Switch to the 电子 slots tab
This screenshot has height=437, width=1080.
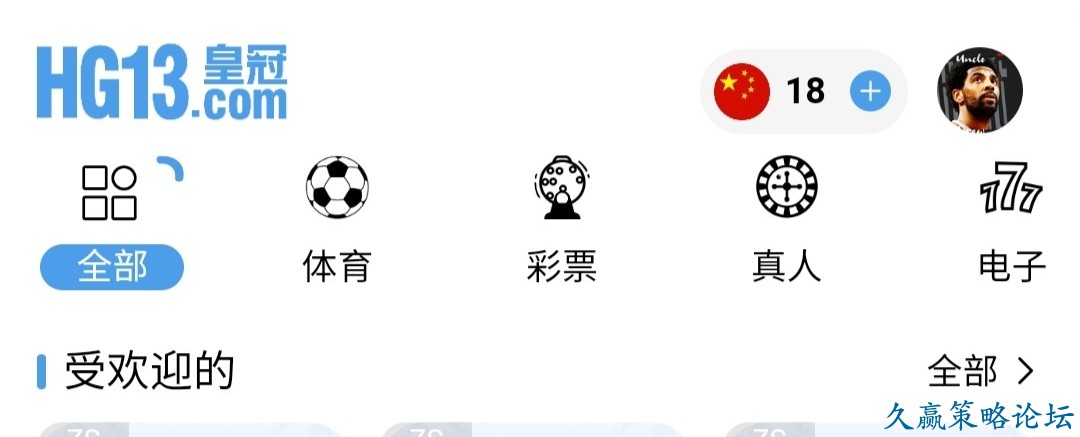(x=1011, y=222)
